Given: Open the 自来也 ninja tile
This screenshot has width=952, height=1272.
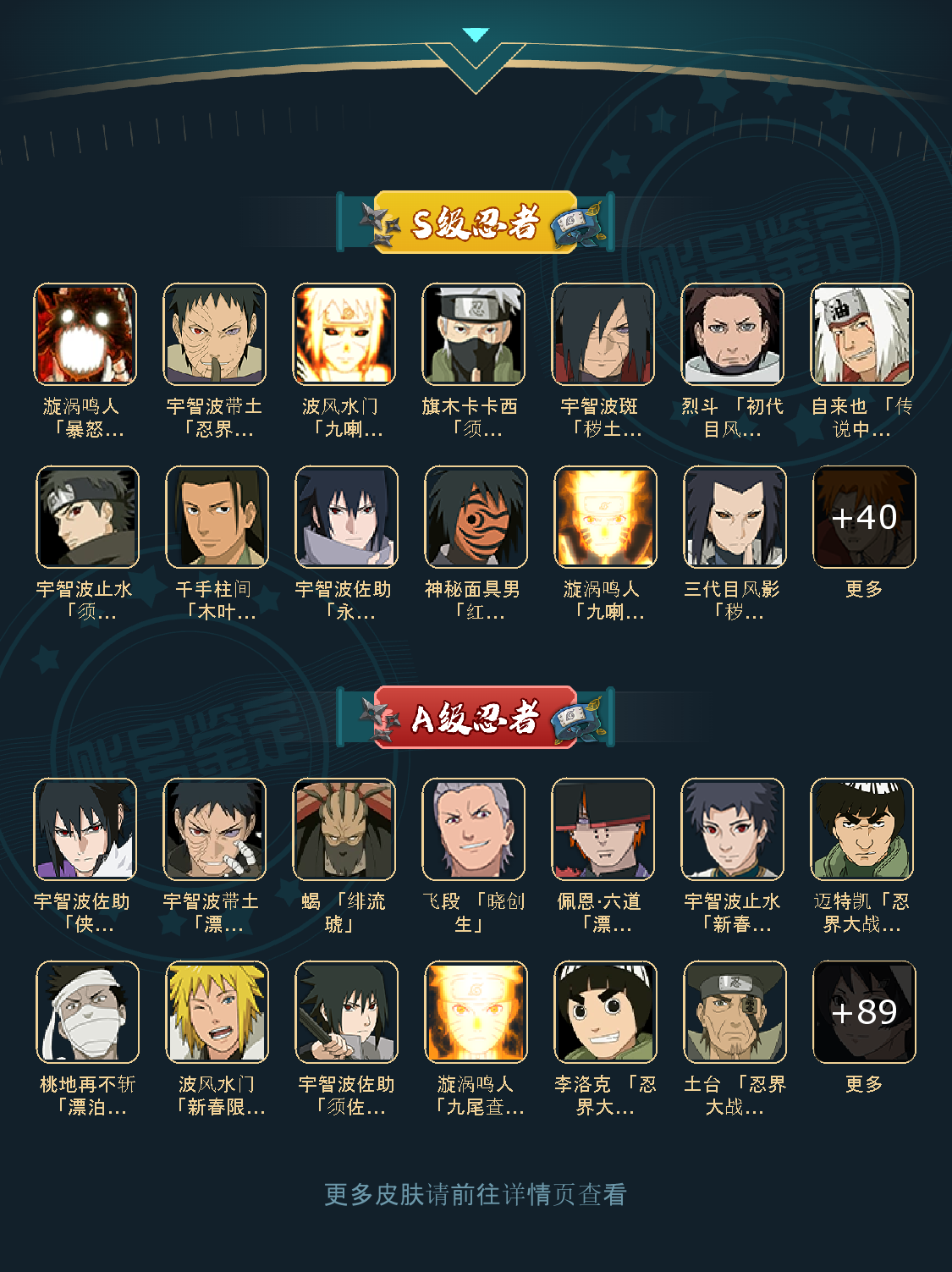Looking at the screenshot, I should 861,334.
